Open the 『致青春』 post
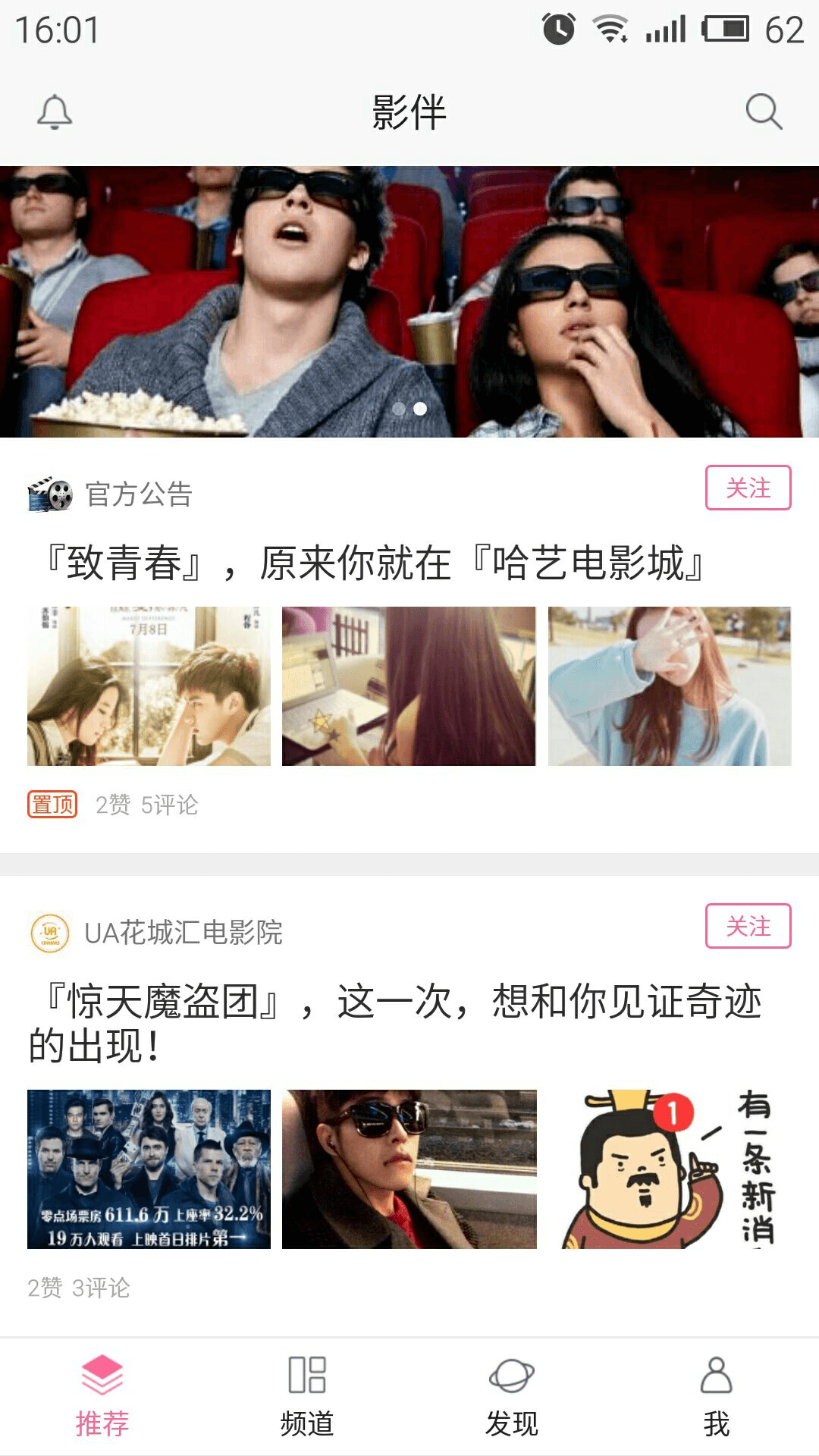This screenshot has height=1456, width=819. 375,563
